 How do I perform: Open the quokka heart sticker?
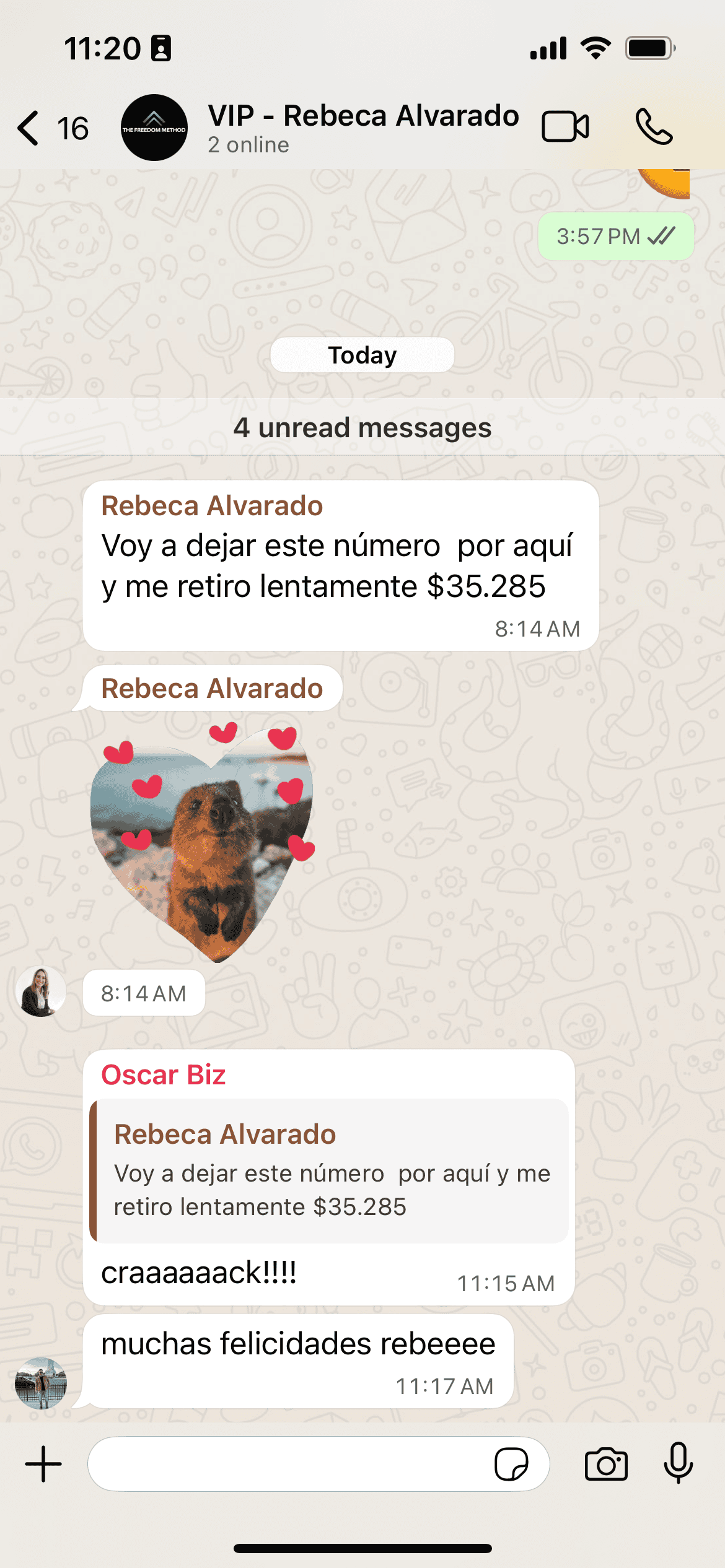[203, 841]
